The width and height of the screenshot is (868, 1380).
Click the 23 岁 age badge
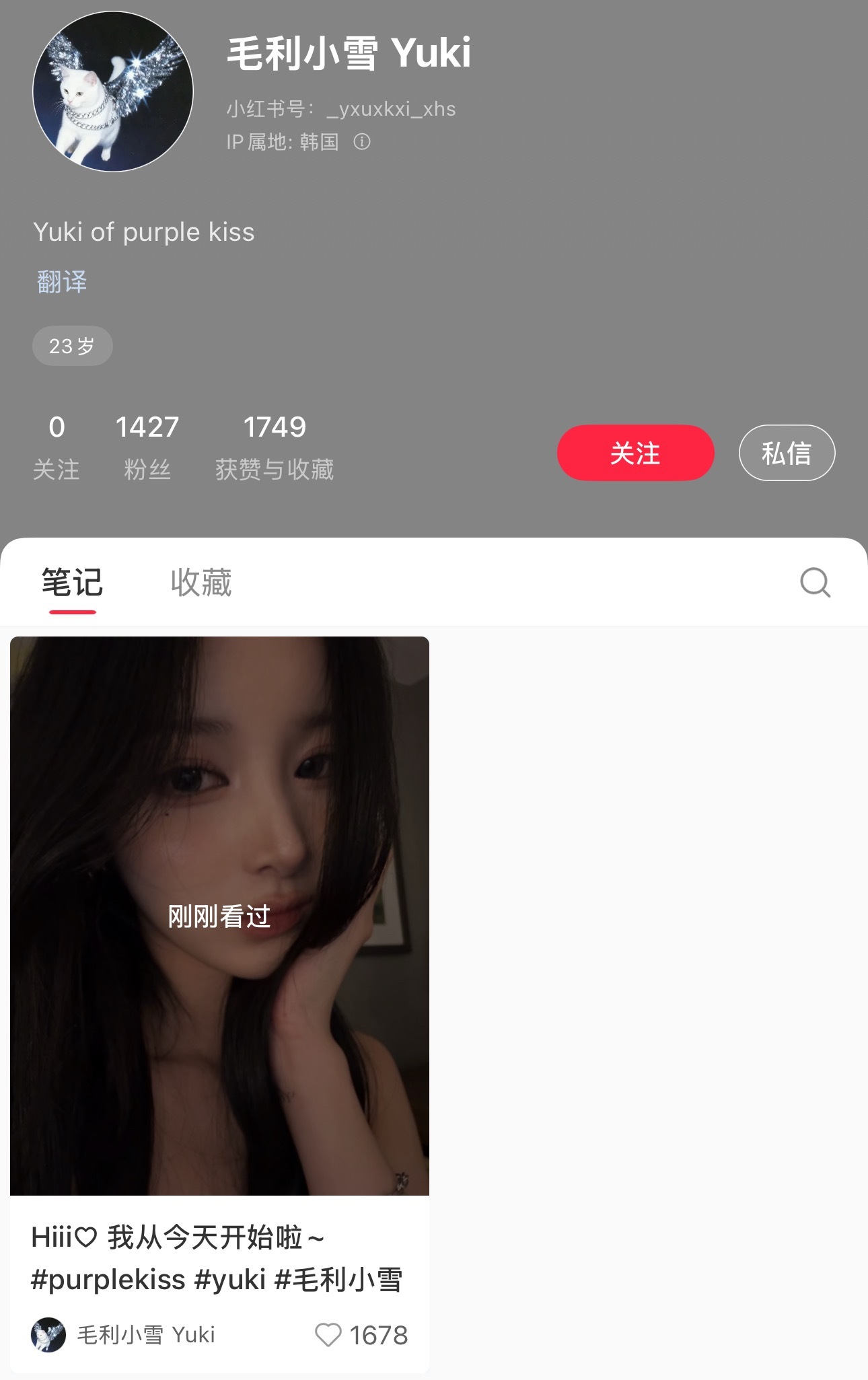coord(72,345)
